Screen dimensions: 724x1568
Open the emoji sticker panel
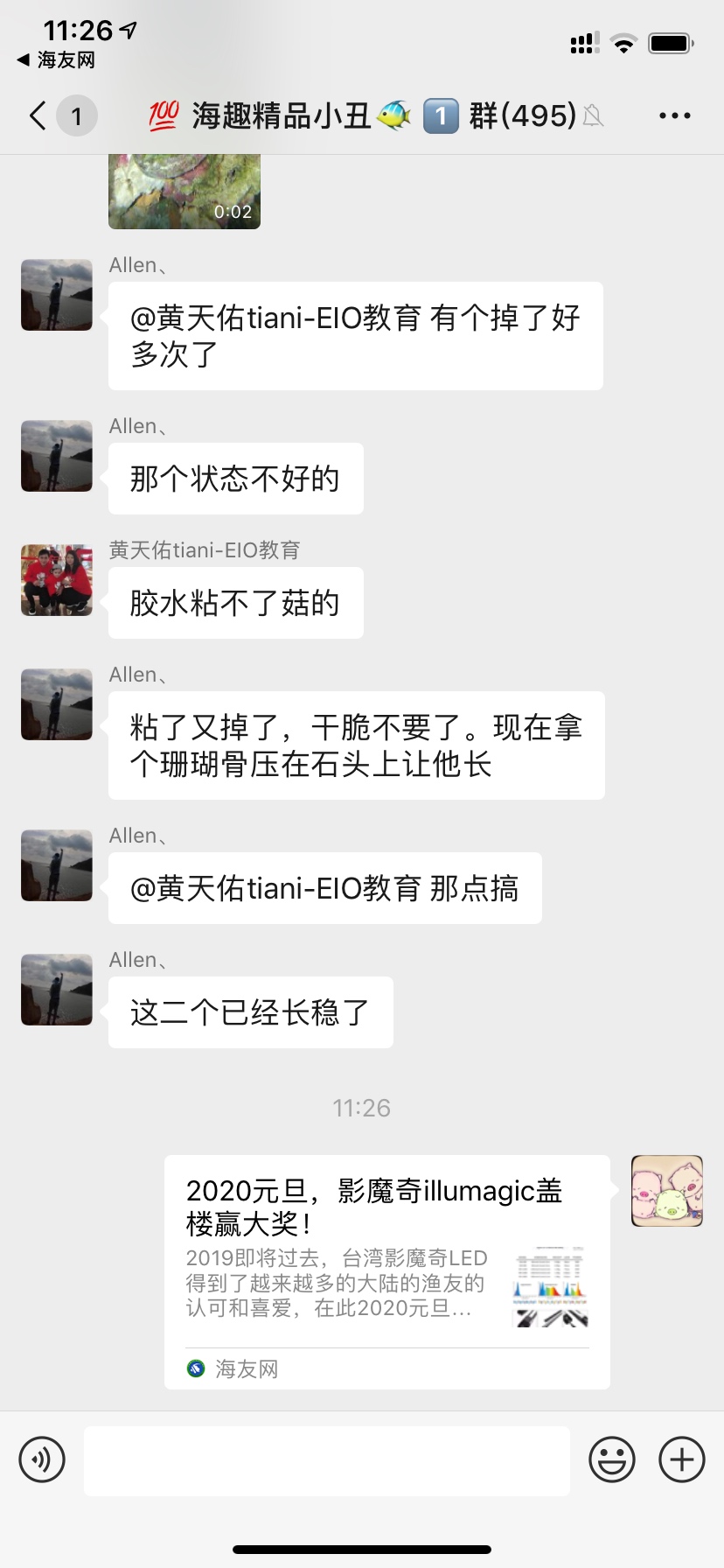(x=611, y=1459)
